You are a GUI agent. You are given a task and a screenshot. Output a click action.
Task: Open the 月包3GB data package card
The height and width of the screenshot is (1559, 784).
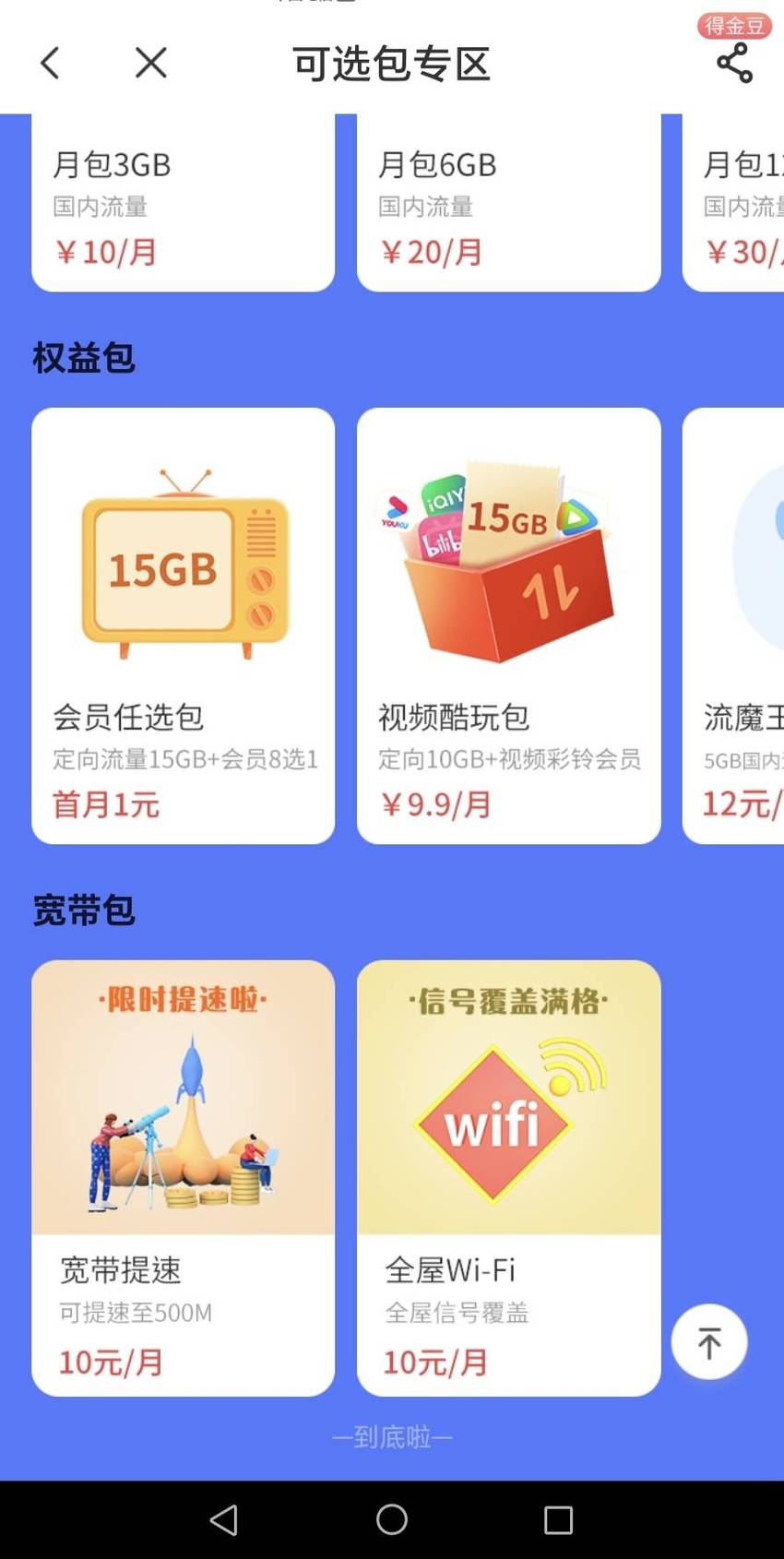click(183, 203)
